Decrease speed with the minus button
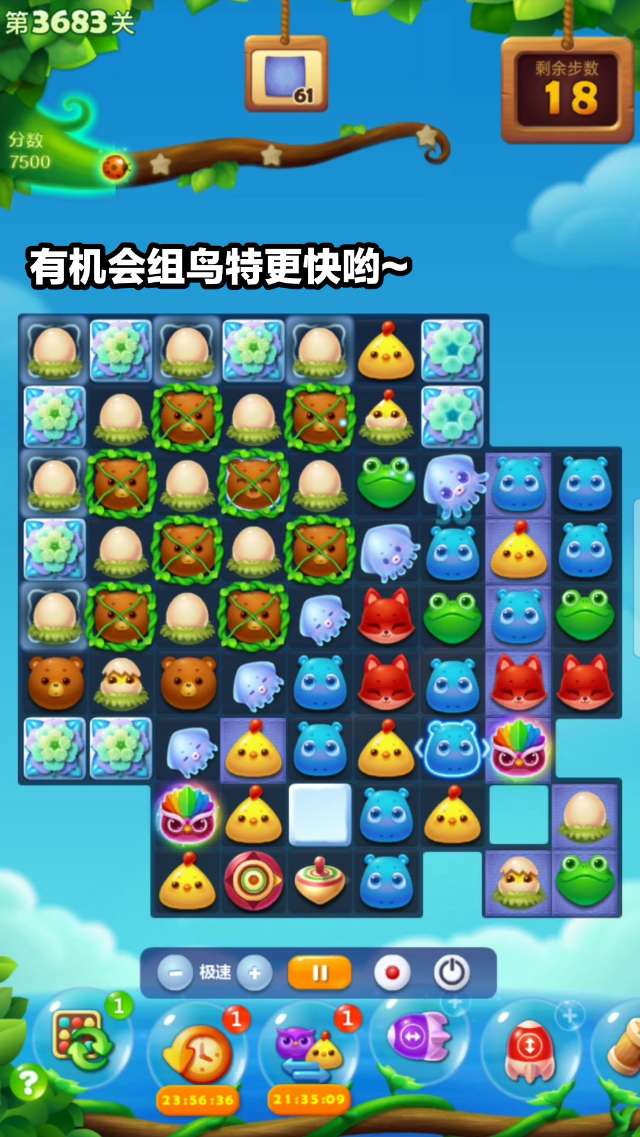Screen dimensions: 640x1137 pyautogui.click(x=175, y=972)
